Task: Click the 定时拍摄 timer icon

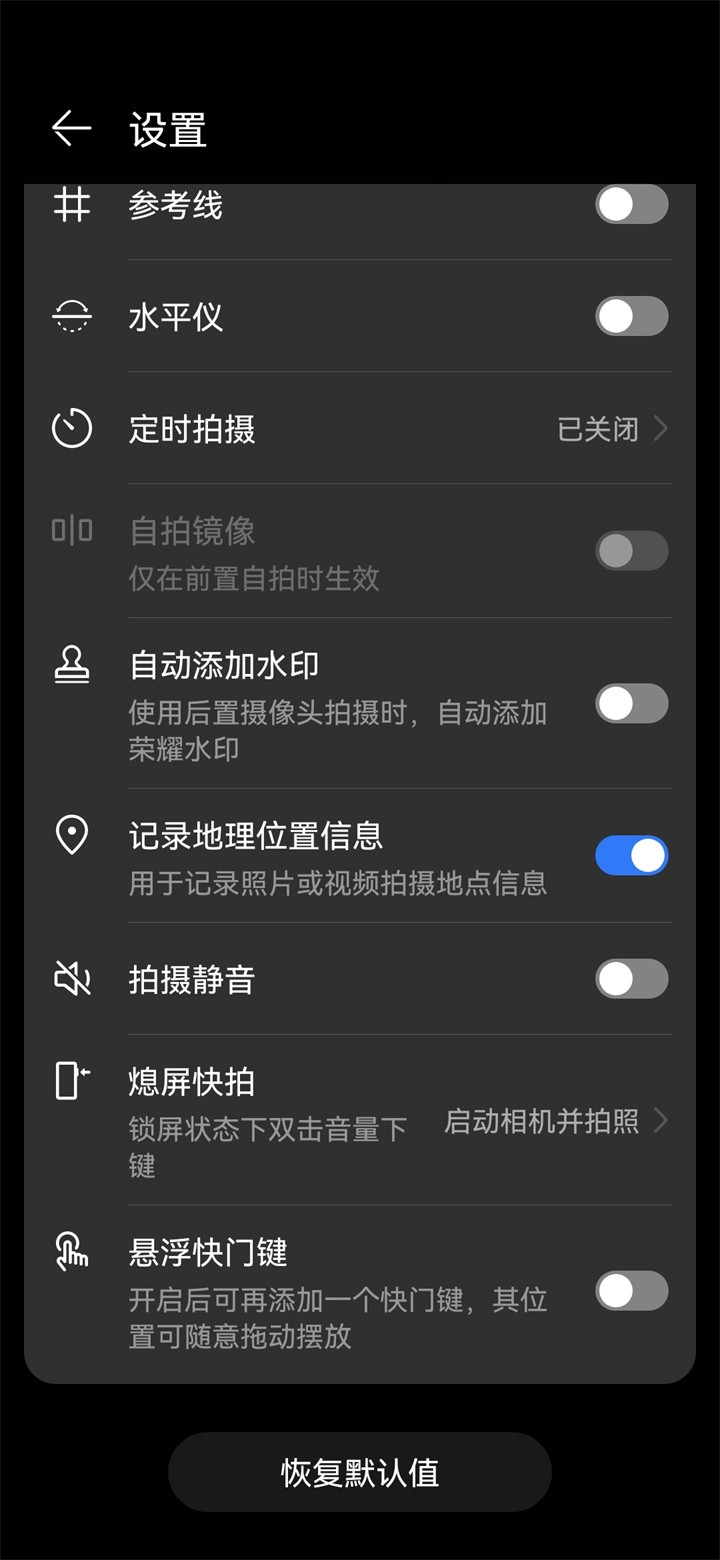Action: pyautogui.click(x=71, y=429)
